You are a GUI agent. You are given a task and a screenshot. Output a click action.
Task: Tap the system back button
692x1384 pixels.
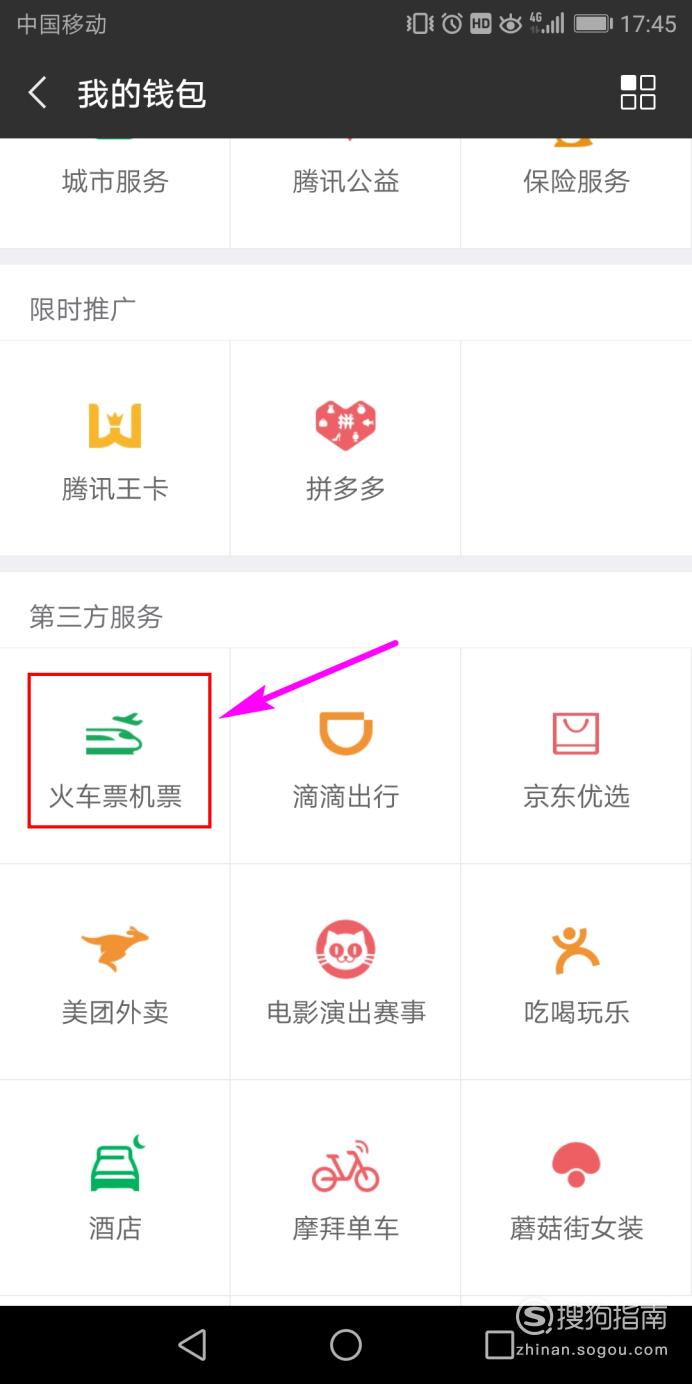coord(192,1345)
